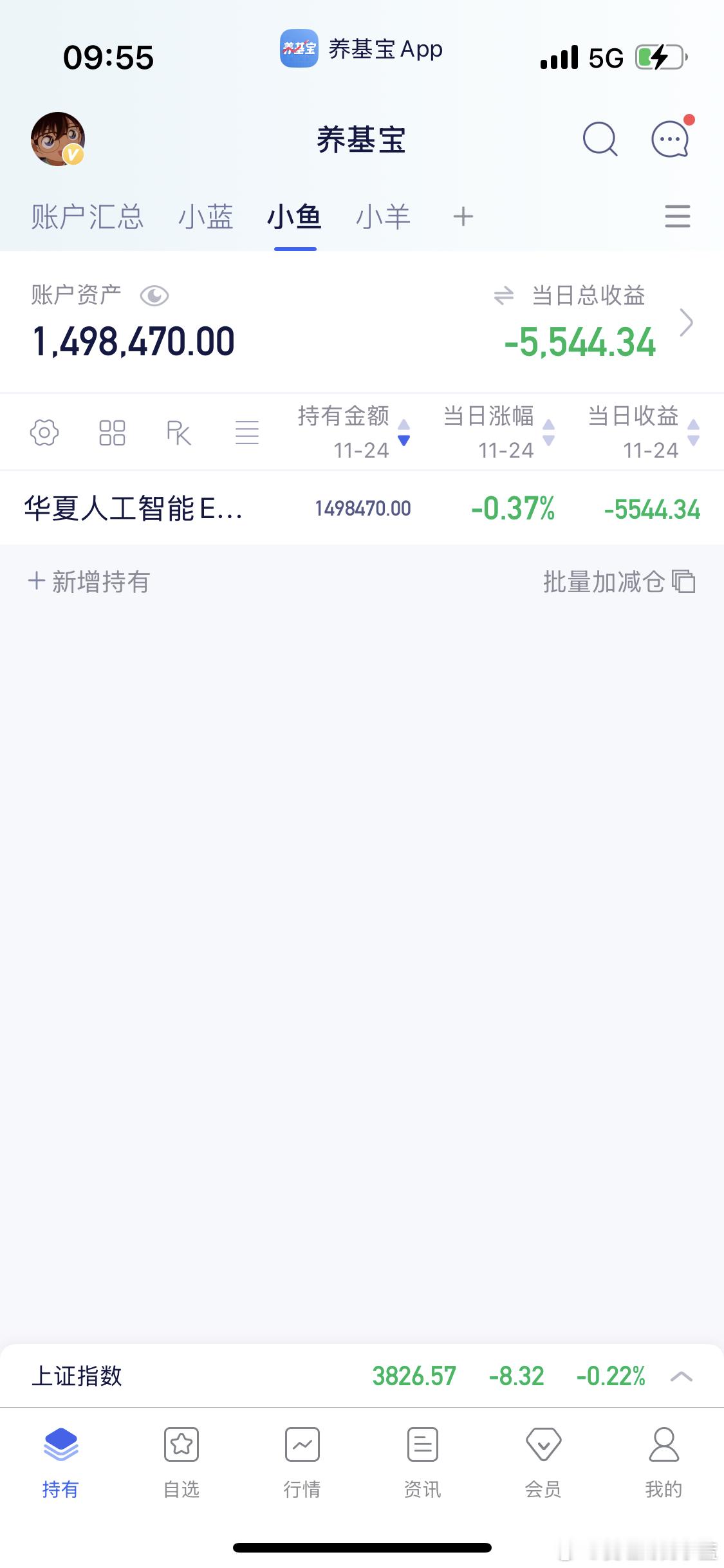Sort by 当日涨幅 column

(499, 433)
